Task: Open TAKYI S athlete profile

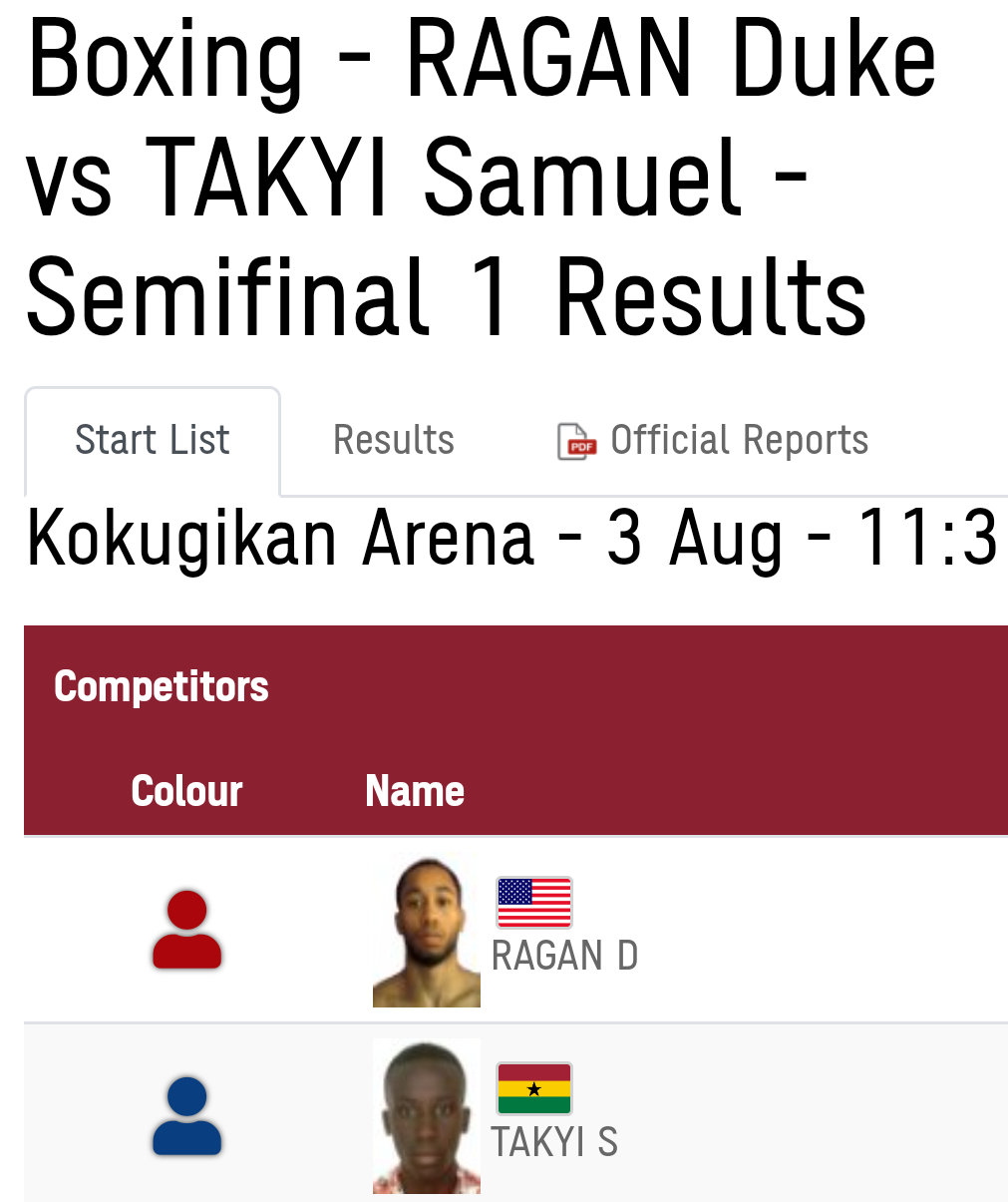Action: [553, 1142]
